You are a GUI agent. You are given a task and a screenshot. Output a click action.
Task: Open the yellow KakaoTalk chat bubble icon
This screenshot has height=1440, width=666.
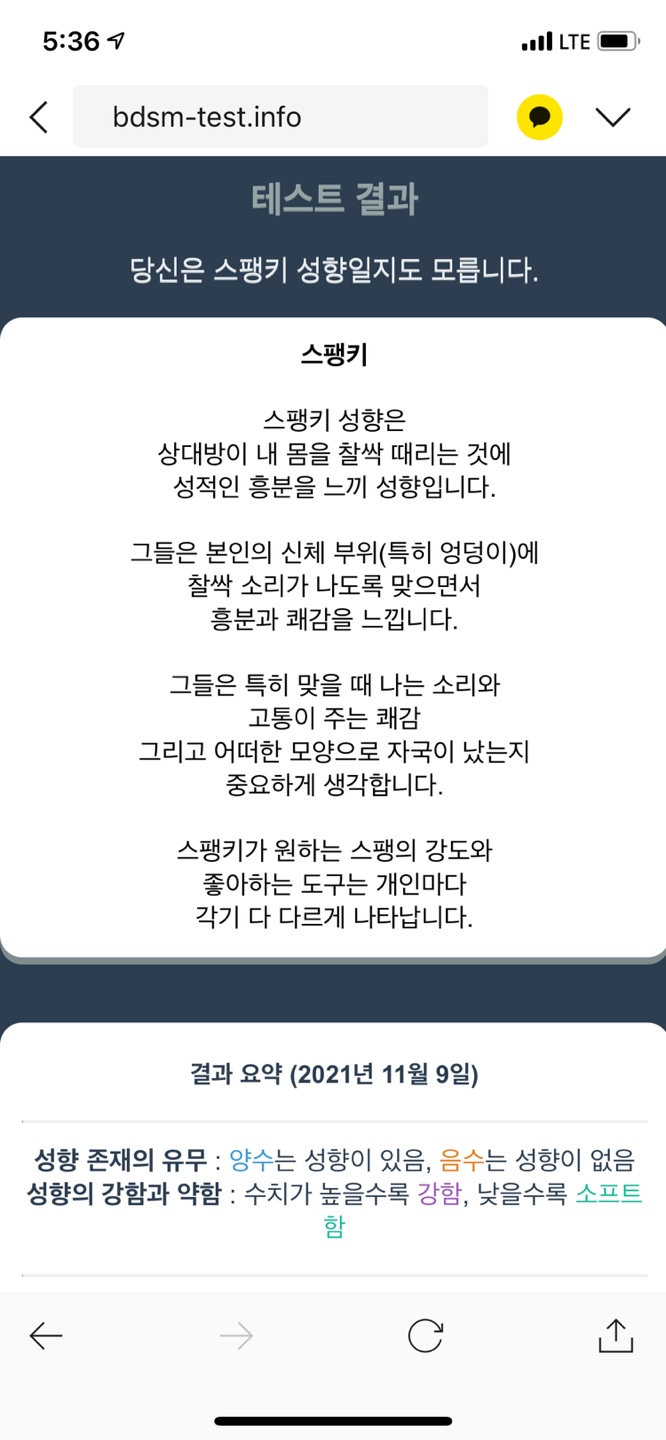point(540,117)
